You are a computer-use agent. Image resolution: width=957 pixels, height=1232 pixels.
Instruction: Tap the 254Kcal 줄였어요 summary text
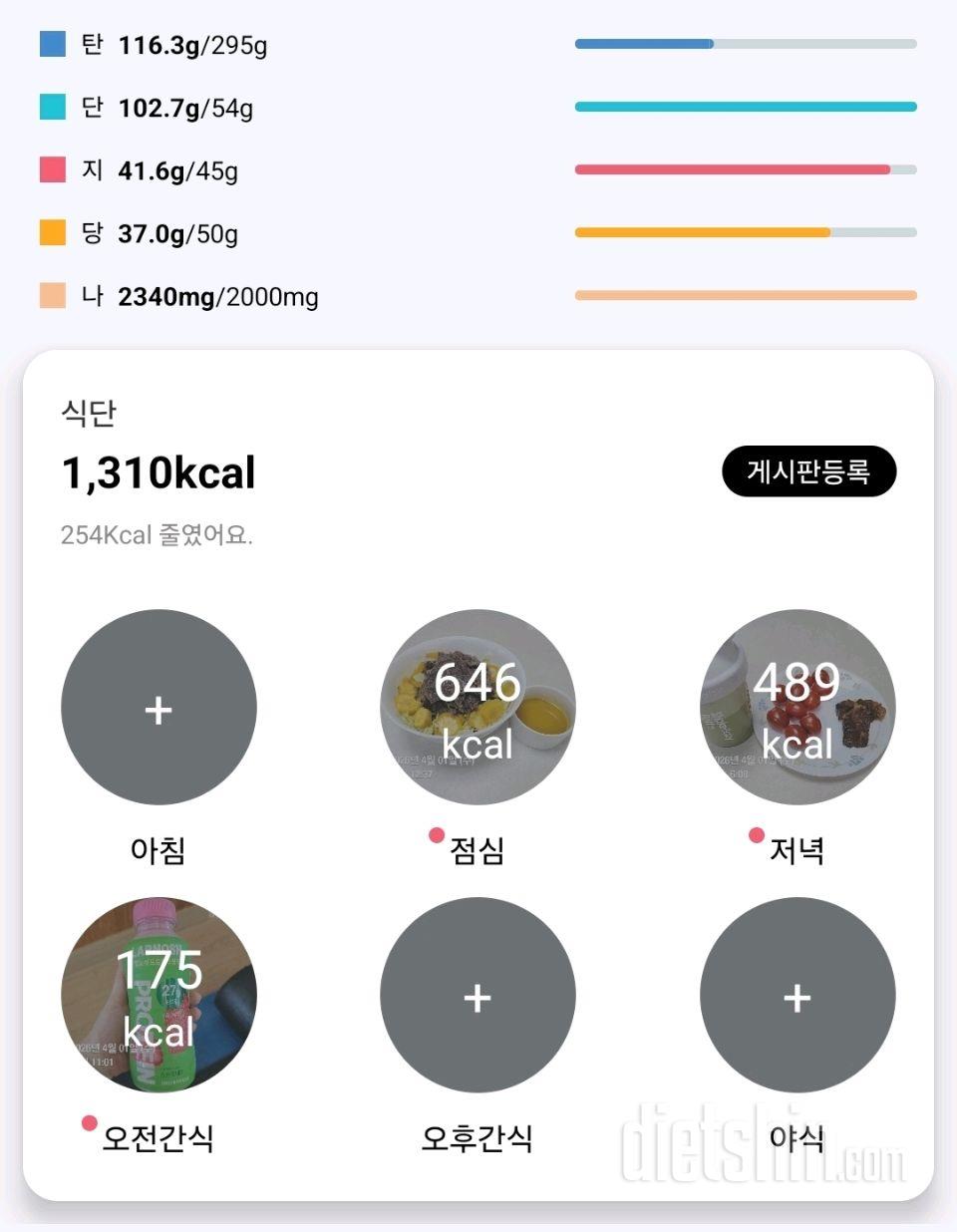pos(156,535)
